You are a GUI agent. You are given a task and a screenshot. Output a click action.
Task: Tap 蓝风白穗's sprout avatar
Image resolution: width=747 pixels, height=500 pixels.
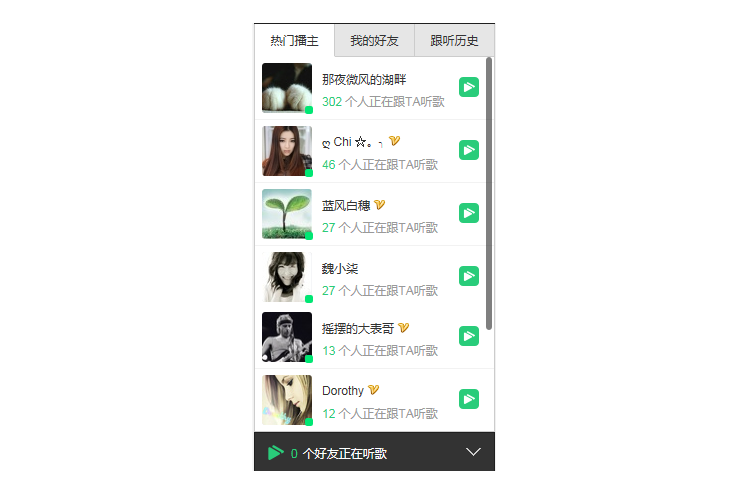coord(287,214)
